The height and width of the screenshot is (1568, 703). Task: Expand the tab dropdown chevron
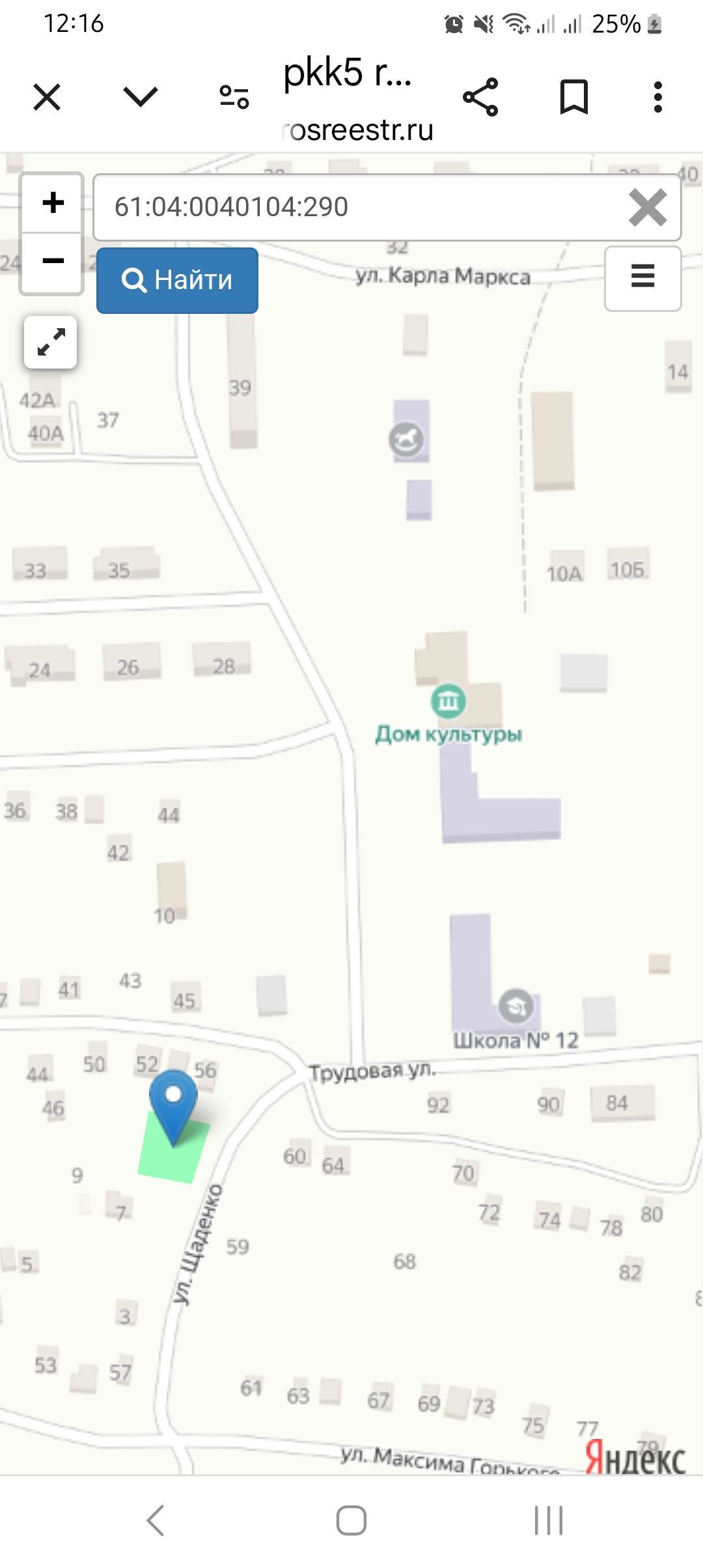tap(141, 98)
